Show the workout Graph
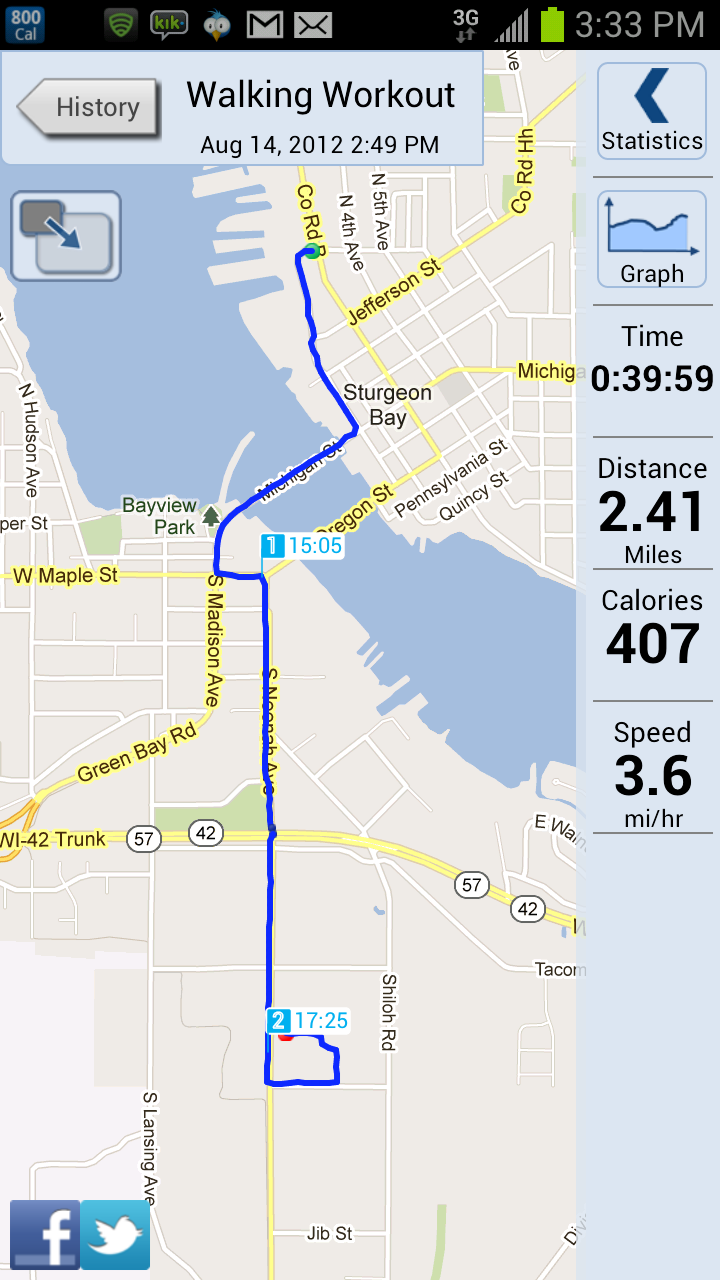Image resolution: width=720 pixels, height=1280 pixels. pos(652,239)
